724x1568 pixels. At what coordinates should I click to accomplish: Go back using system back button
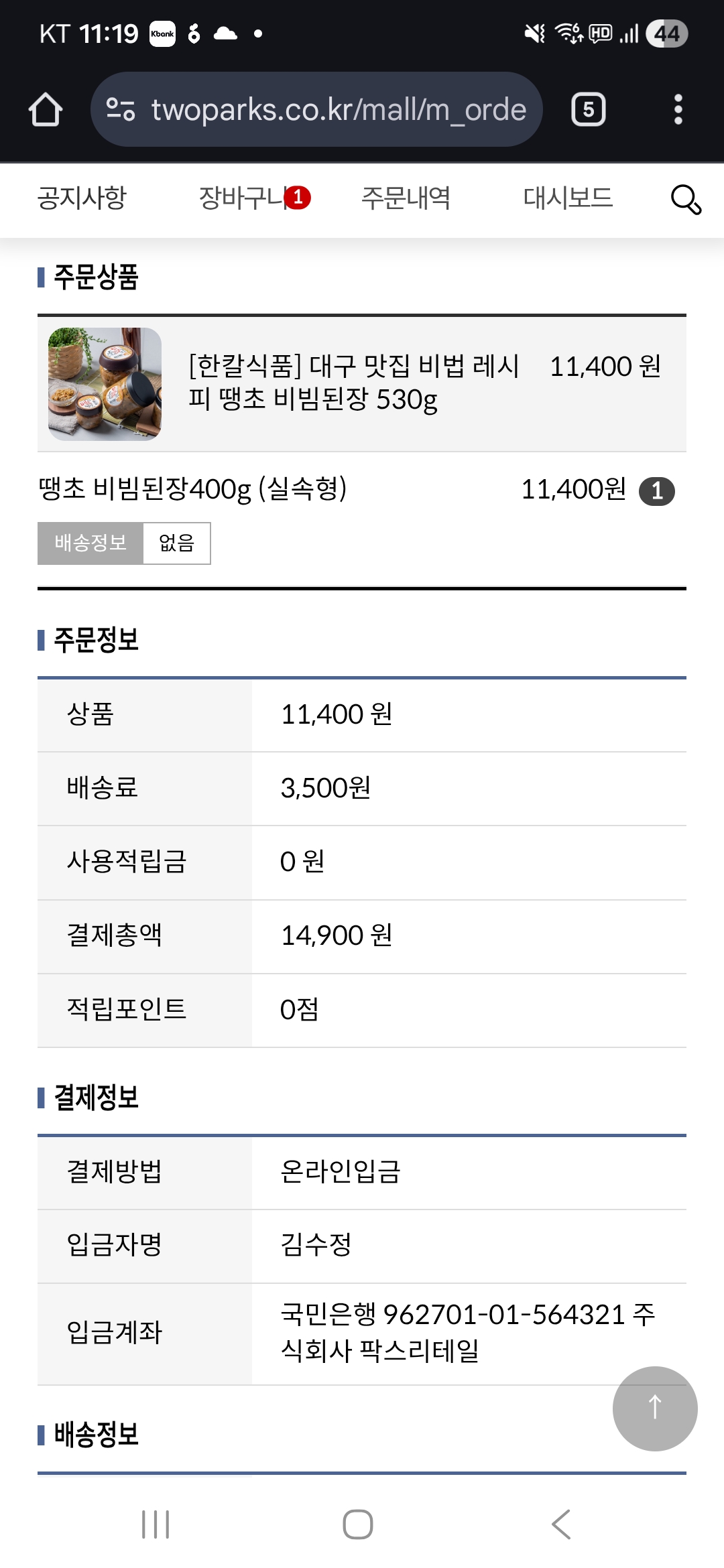pyautogui.click(x=560, y=1524)
